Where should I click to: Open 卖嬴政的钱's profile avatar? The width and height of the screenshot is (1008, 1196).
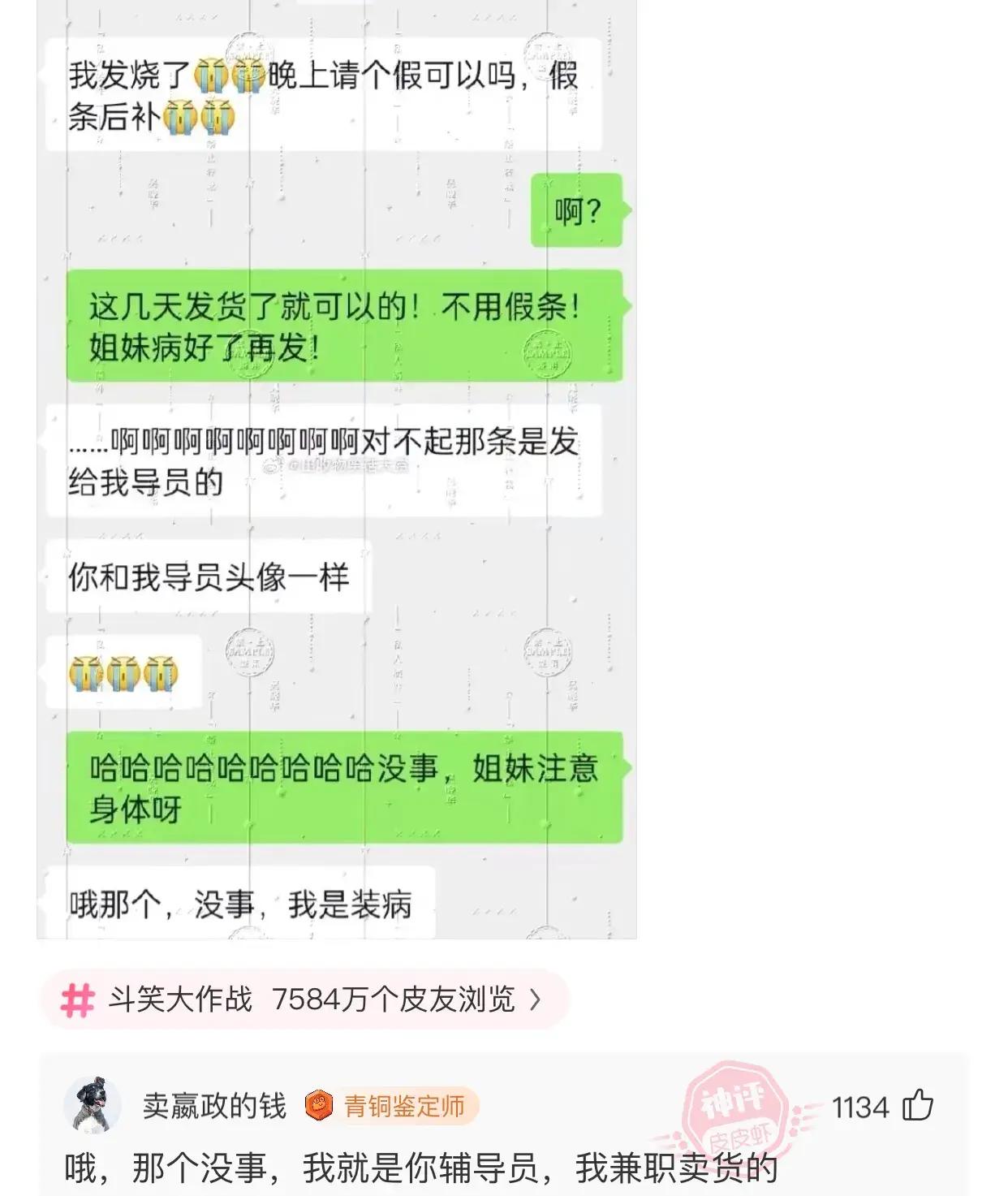92,1105
